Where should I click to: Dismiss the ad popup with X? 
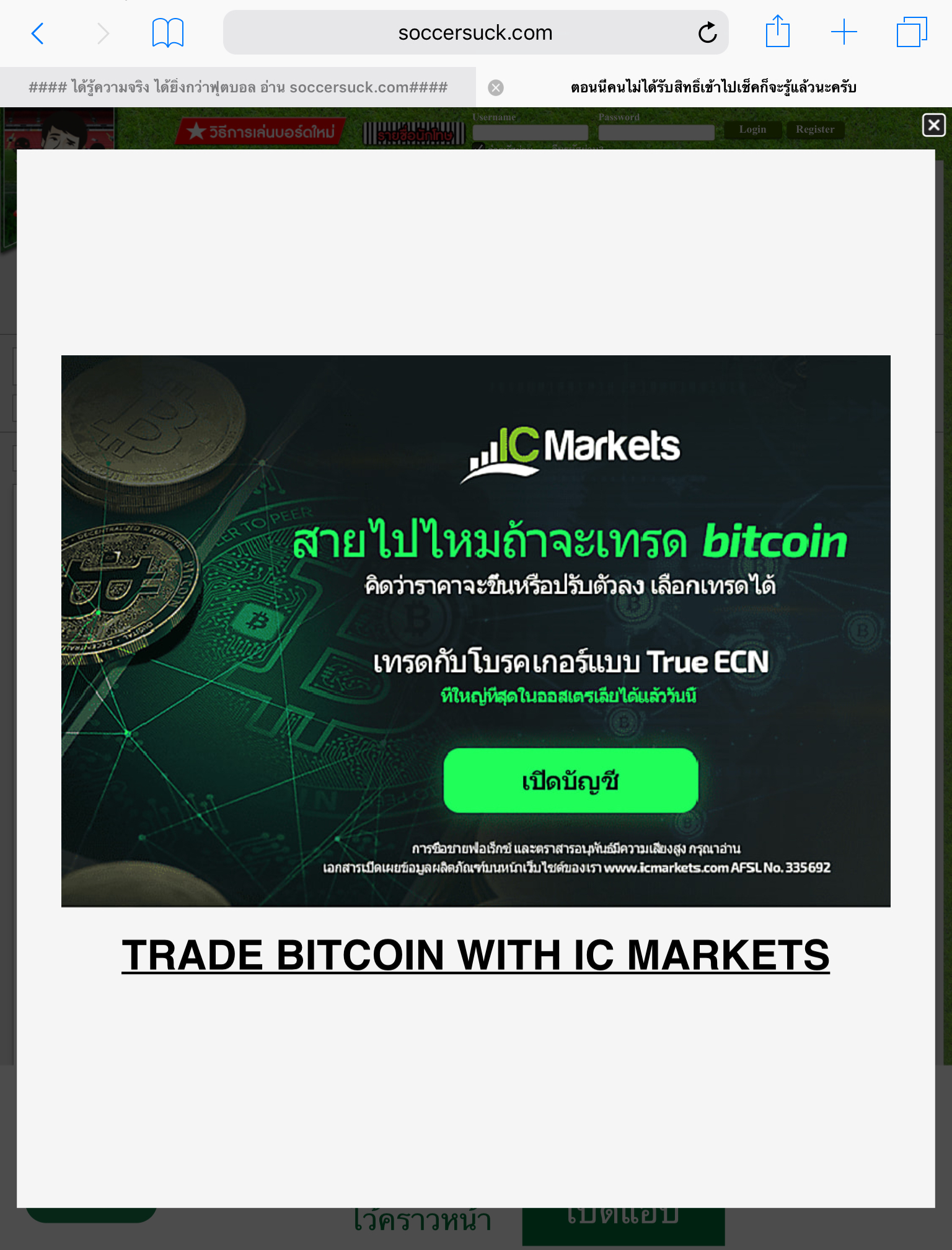[x=933, y=125]
